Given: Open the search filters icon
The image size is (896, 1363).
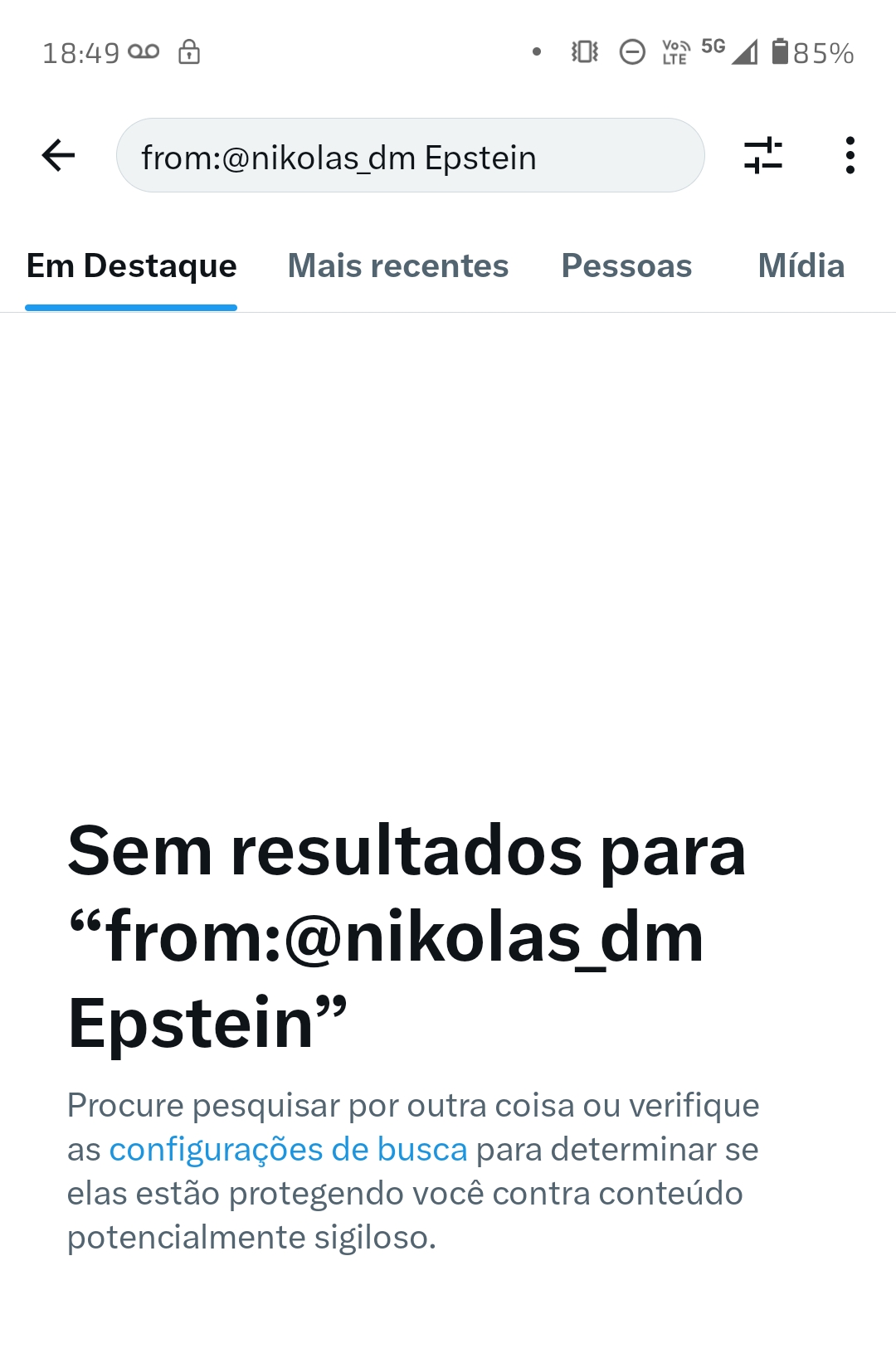Looking at the screenshot, I should point(763,155).
